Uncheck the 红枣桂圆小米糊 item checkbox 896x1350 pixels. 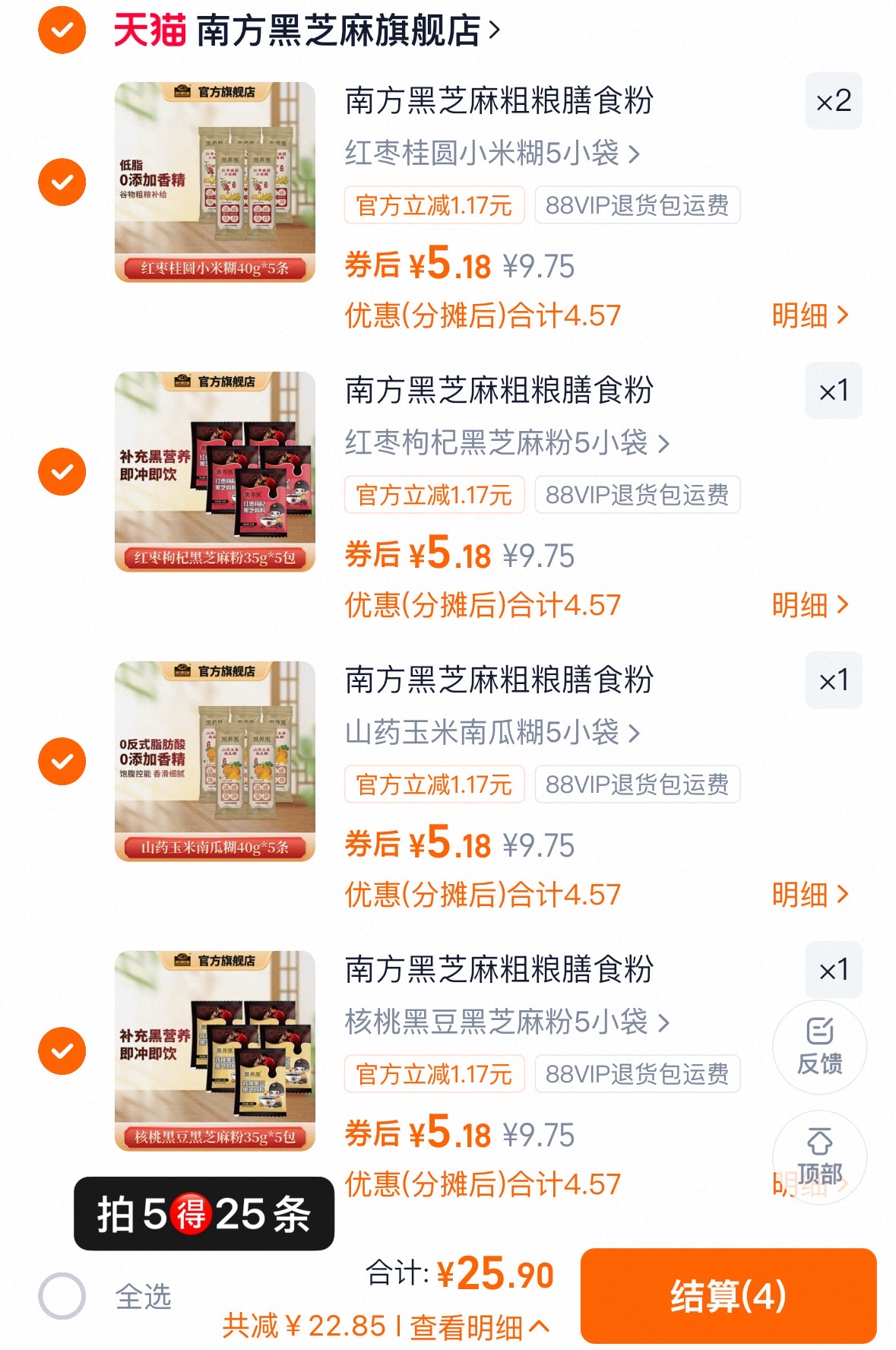(61, 182)
